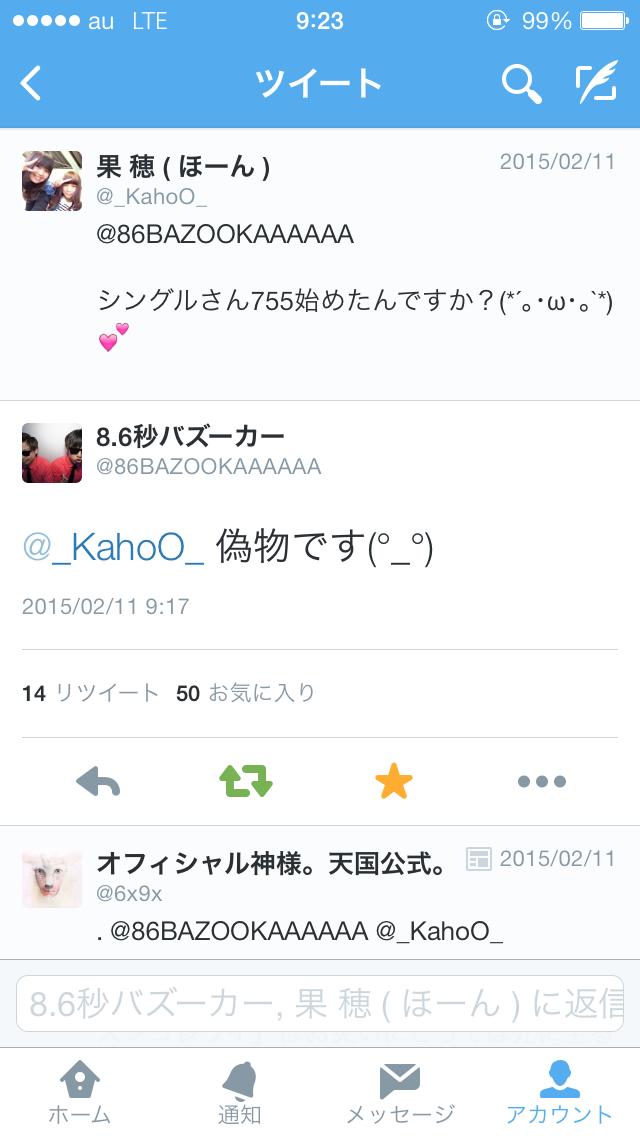Open 果穂(ほーん) profile picture
640x1136 pixels.
(51, 181)
